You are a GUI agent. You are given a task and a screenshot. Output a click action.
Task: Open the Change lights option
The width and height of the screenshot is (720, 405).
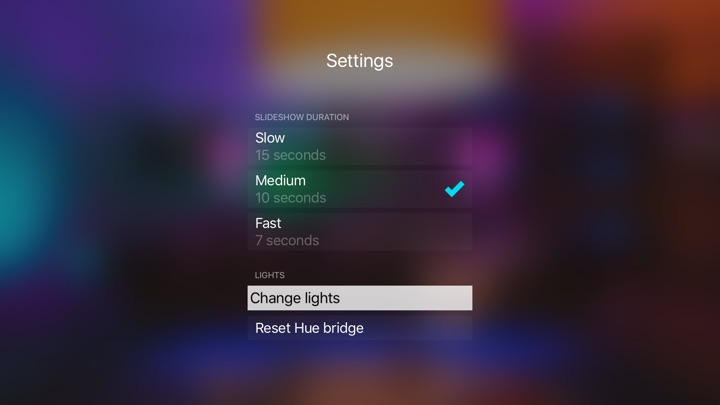359,298
